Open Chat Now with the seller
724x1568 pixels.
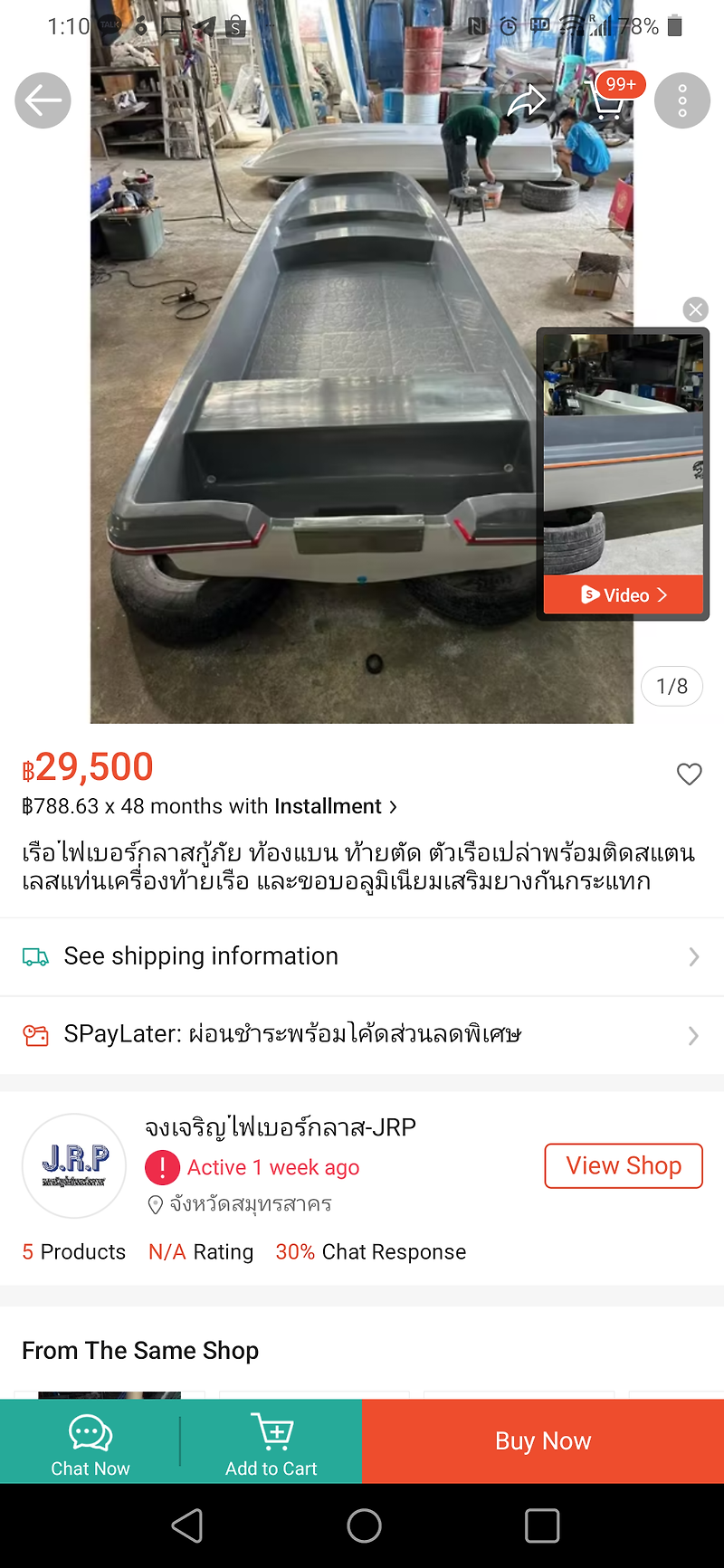point(90,1440)
